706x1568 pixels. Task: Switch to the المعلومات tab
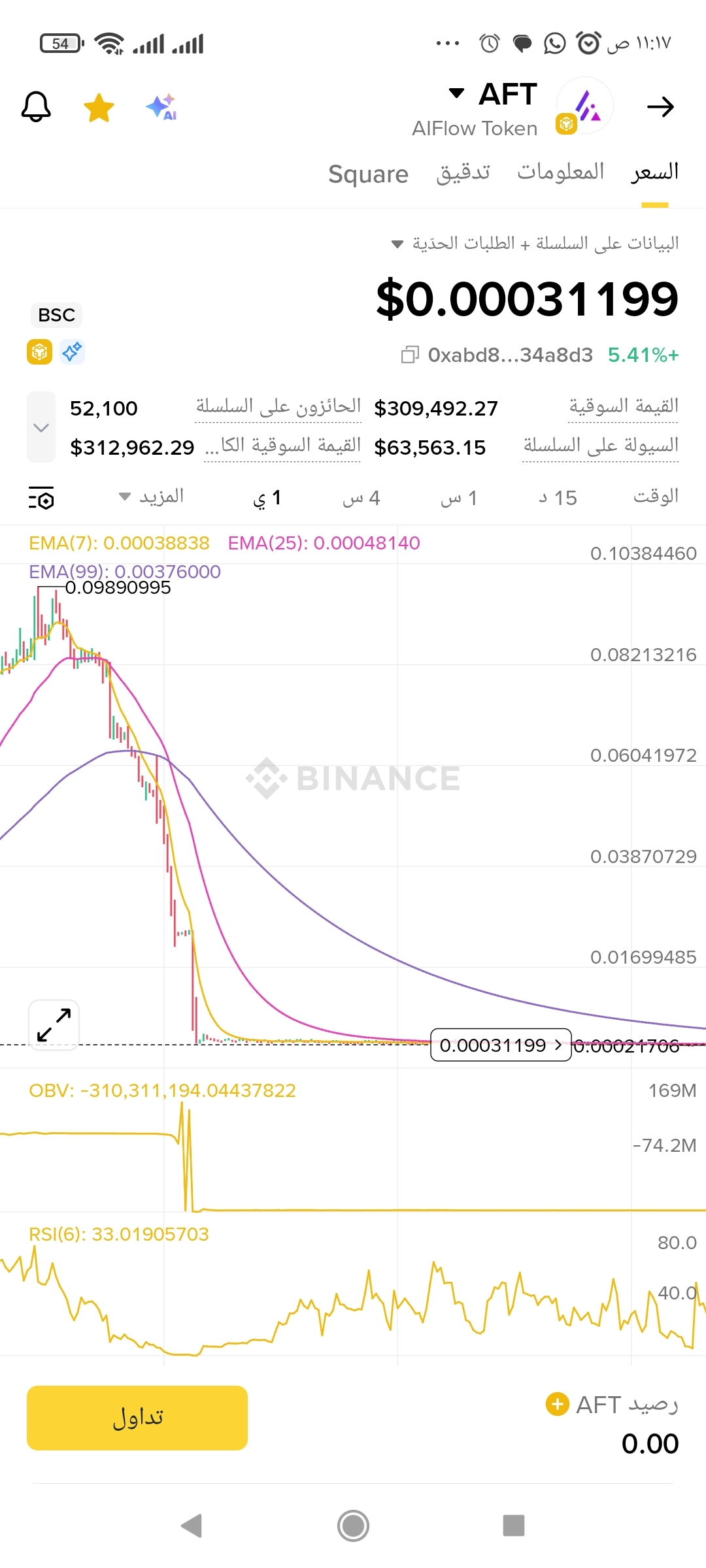point(560,172)
